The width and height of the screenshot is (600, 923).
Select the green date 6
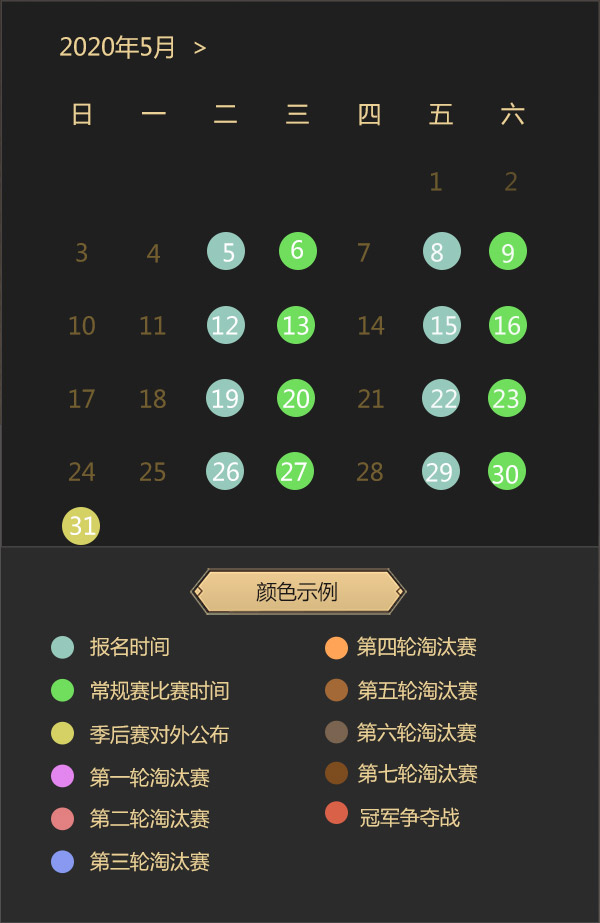coord(297,250)
